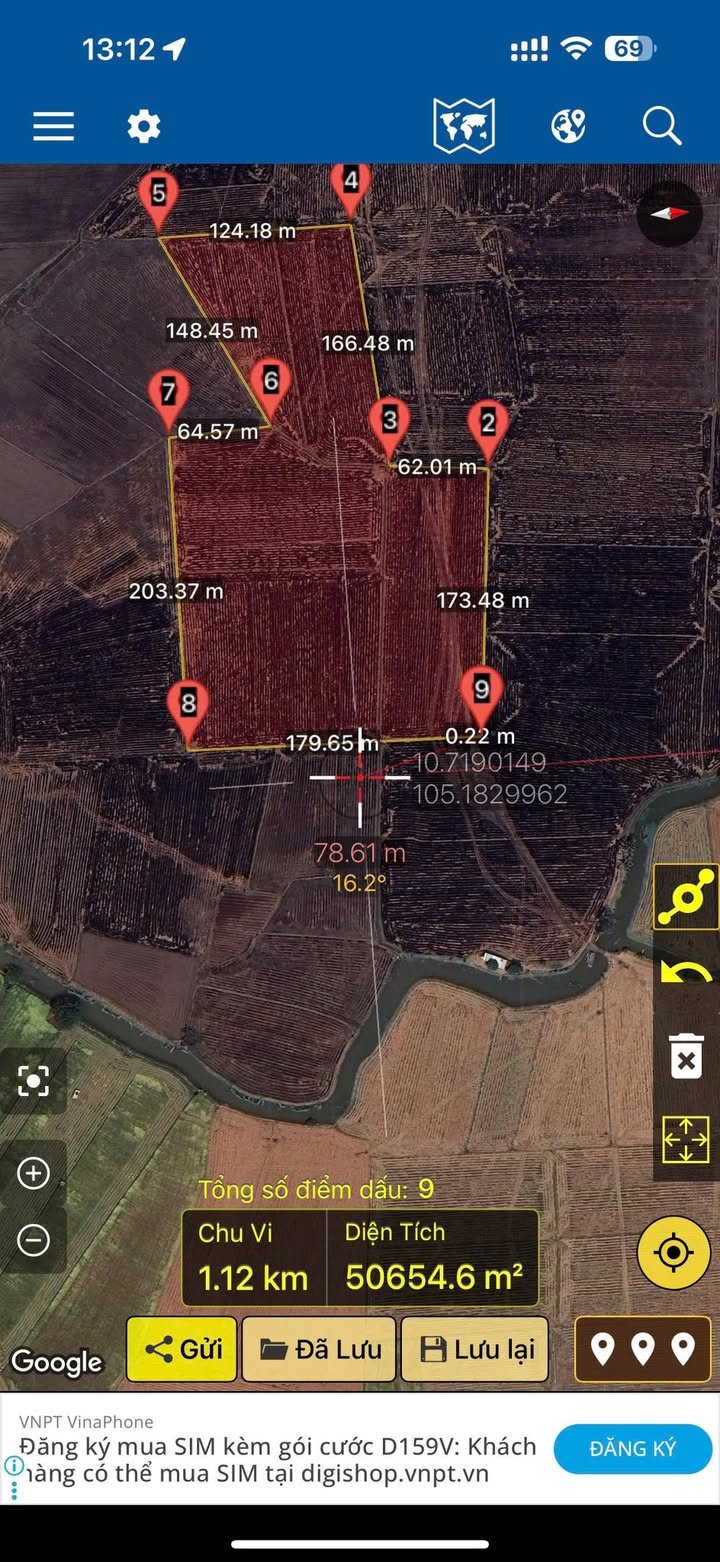Viewport: 720px width, 1562px height.
Task: Share the measurement via Gửi
Action: click(x=182, y=1349)
